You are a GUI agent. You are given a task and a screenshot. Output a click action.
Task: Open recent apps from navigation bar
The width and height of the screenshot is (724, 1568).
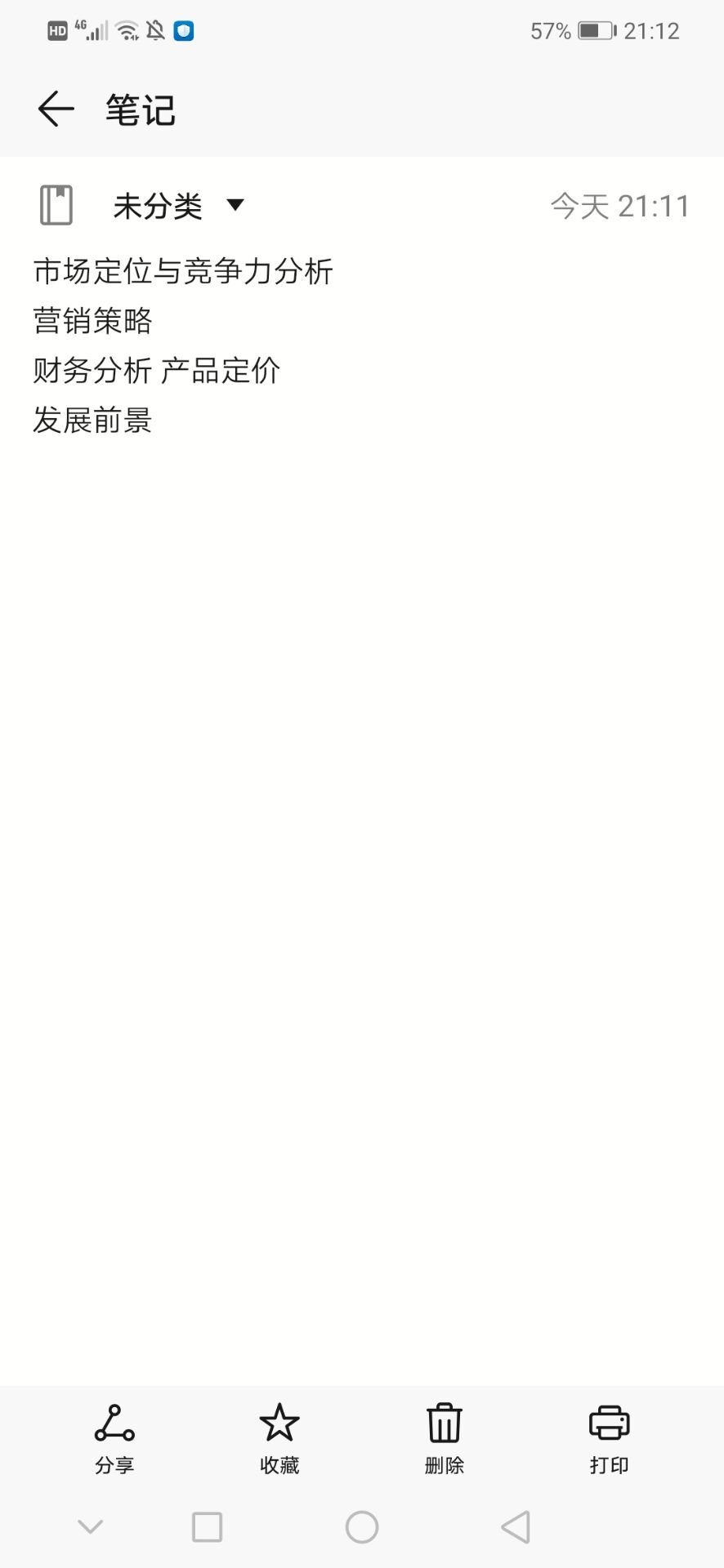point(207,1526)
